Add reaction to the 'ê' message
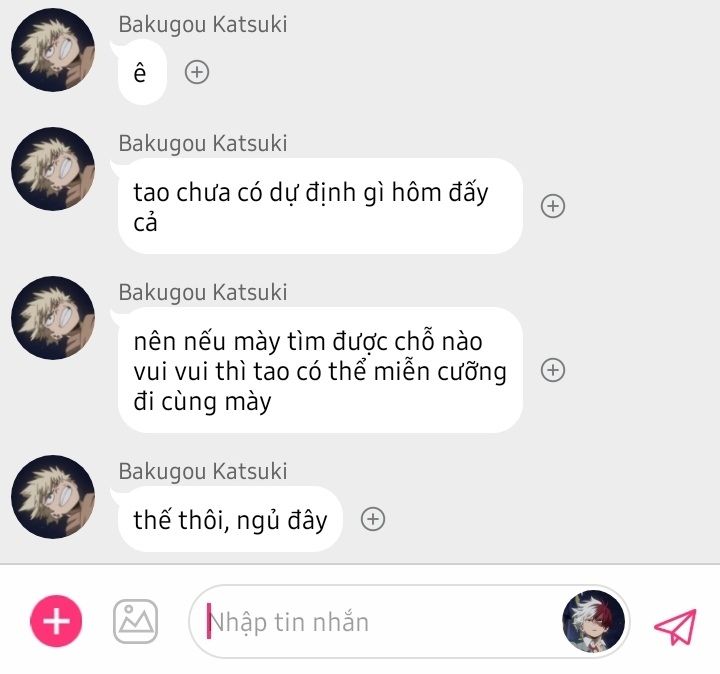Screen dimensions: 720x674 point(197,72)
